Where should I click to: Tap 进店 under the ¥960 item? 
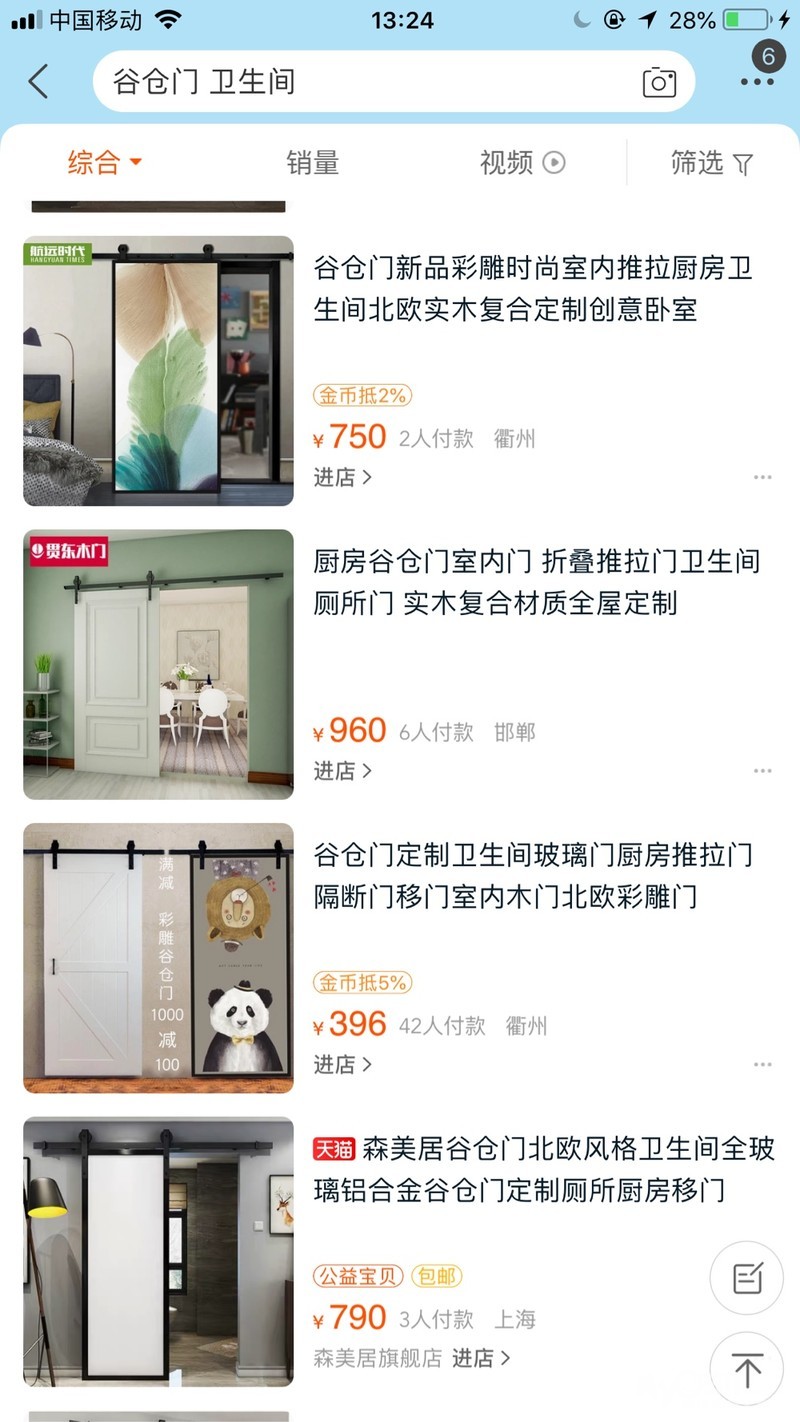click(x=343, y=771)
